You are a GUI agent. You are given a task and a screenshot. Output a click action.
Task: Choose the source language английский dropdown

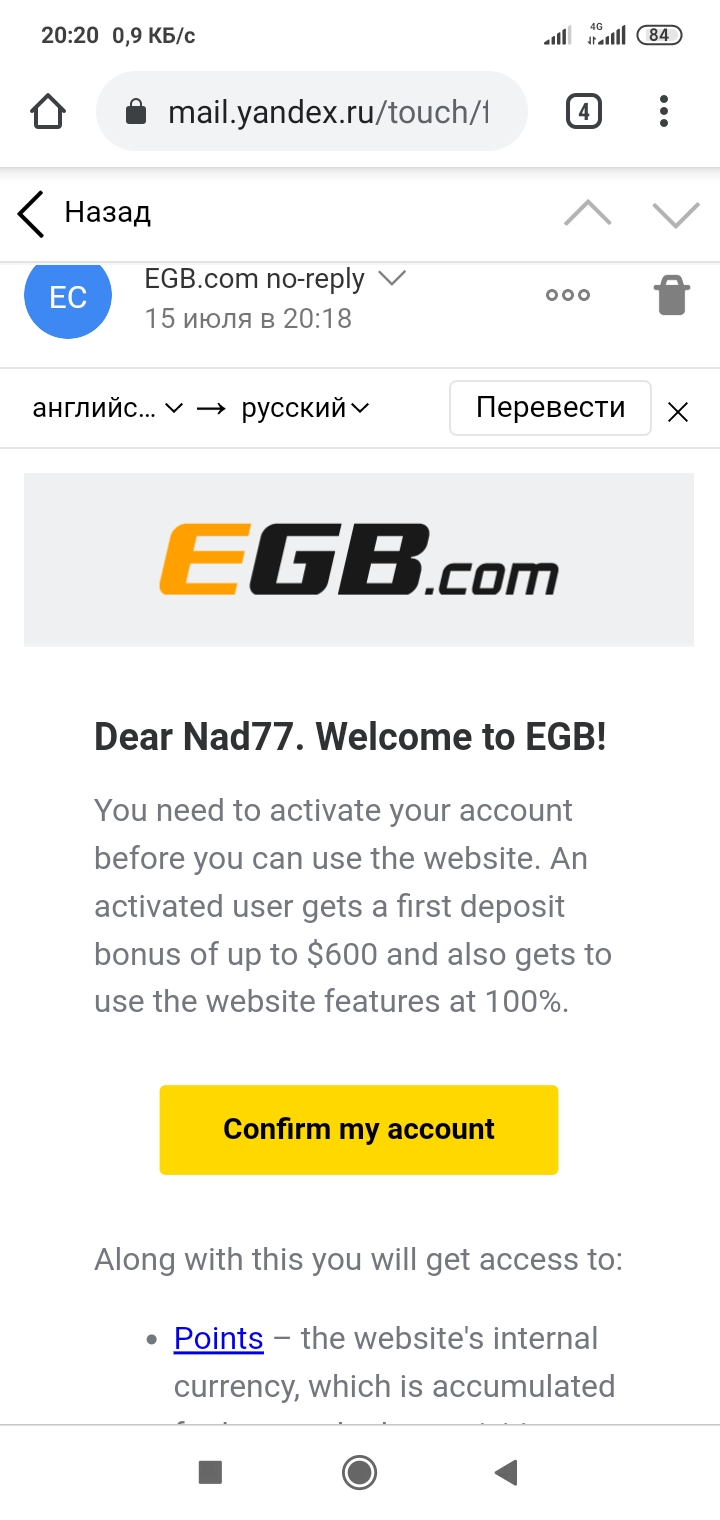tap(107, 408)
